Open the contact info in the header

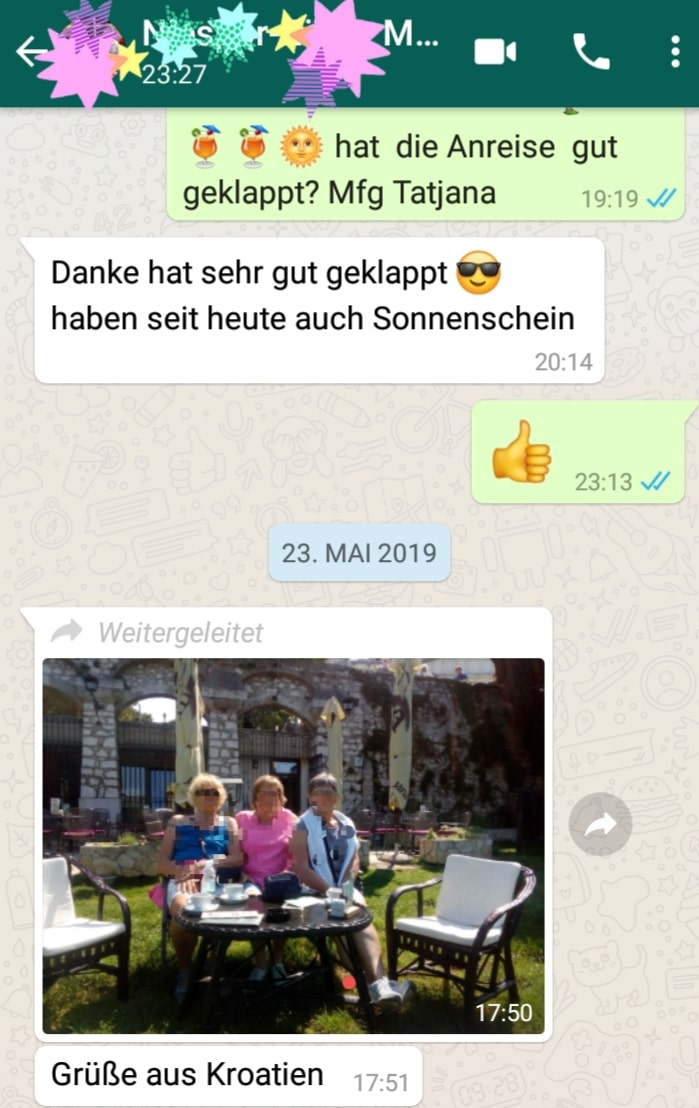pyautogui.click(x=290, y=50)
